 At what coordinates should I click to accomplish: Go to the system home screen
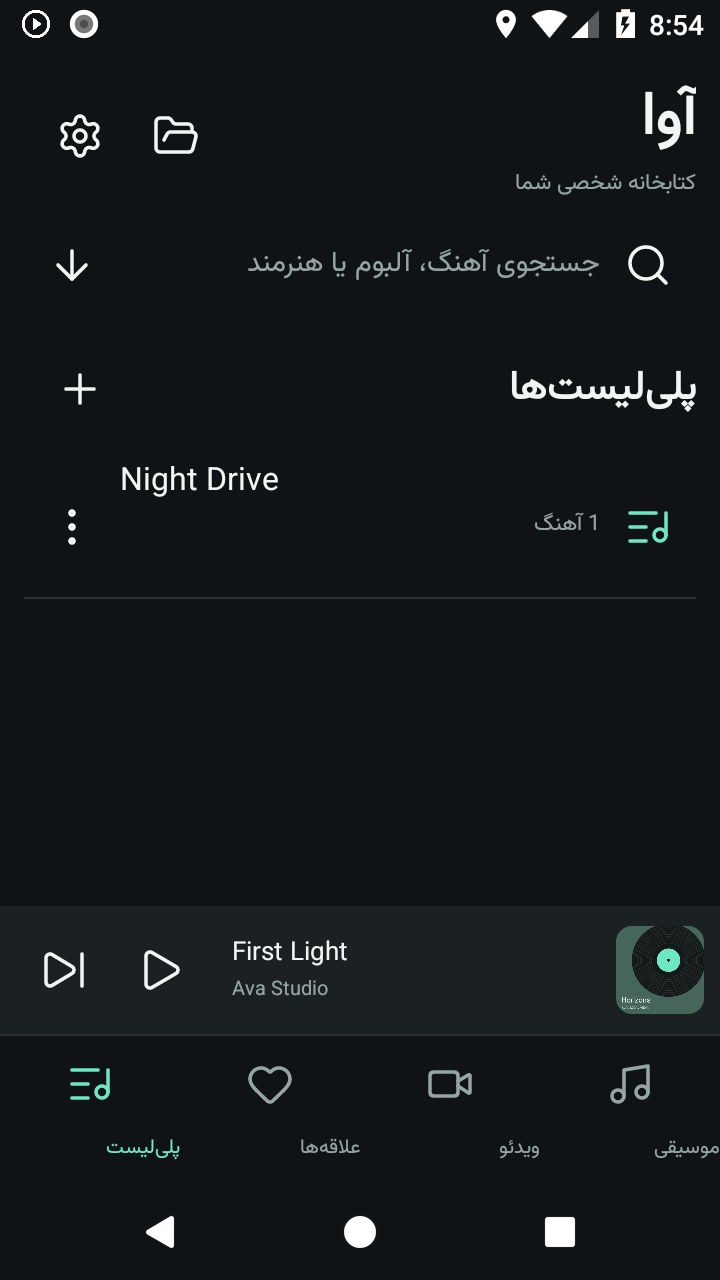click(x=360, y=1232)
